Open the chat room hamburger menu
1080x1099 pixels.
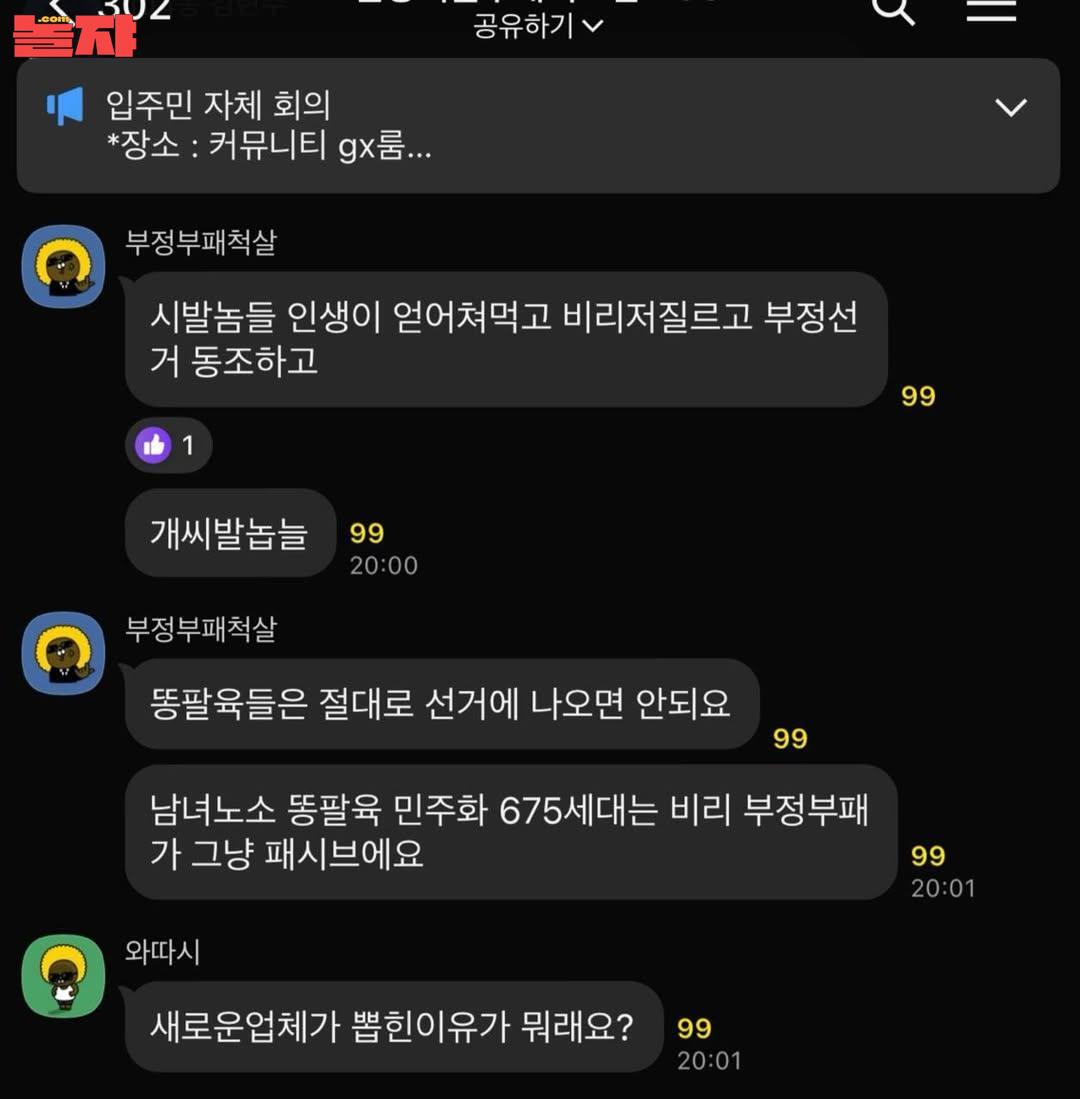click(991, 10)
